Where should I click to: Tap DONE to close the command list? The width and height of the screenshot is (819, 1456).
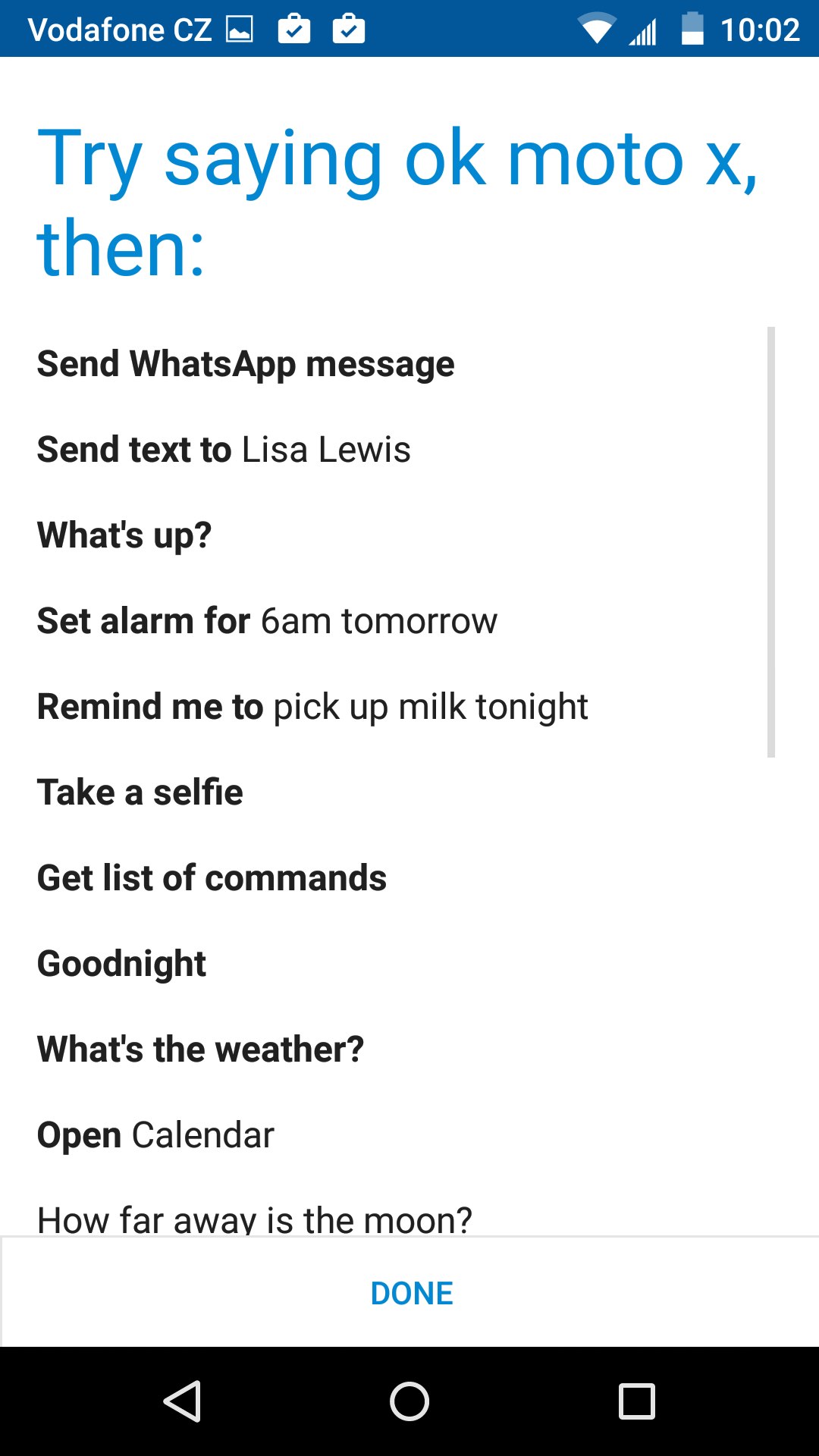click(x=412, y=1293)
